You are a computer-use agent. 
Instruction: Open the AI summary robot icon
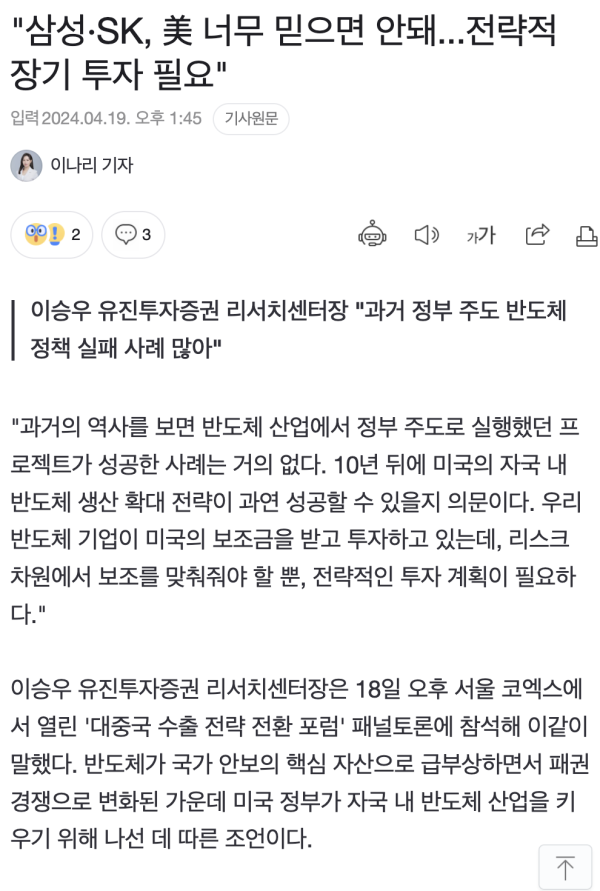pyautogui.click(x=372, y=235)
